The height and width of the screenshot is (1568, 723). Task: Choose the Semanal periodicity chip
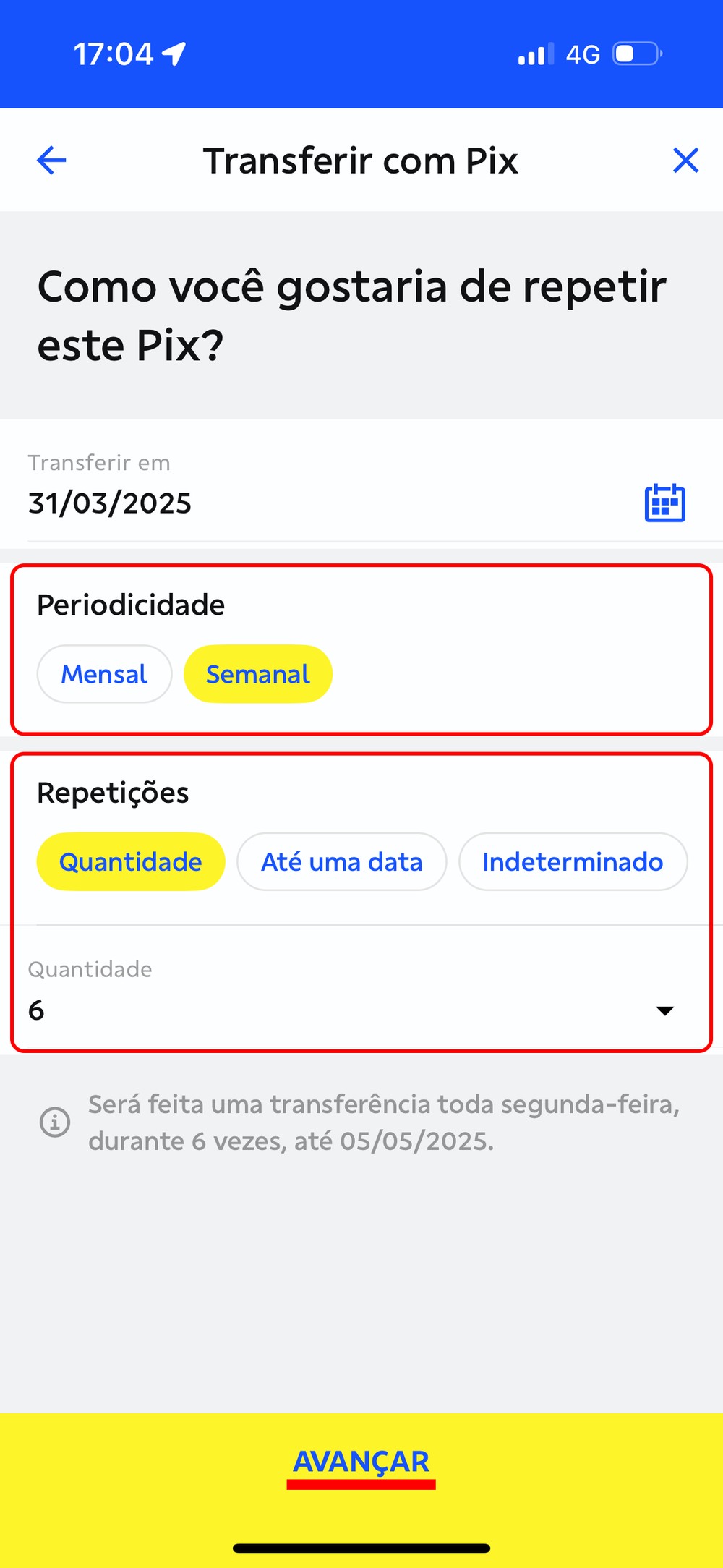[x=258, y=674]
